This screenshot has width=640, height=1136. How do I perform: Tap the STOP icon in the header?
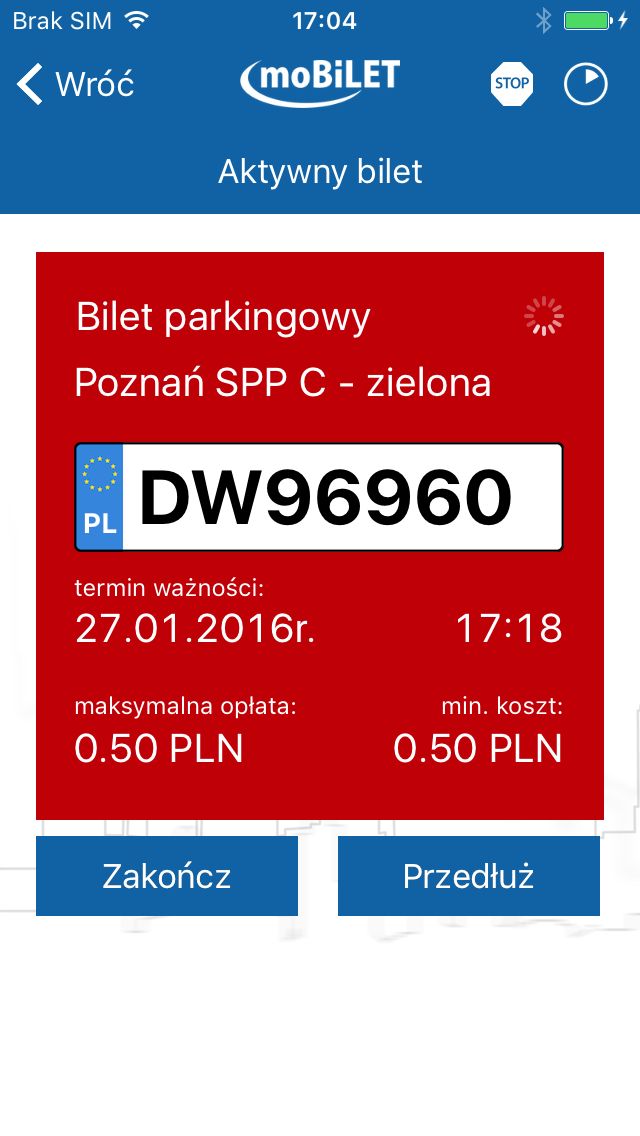(x=512, y=83)
